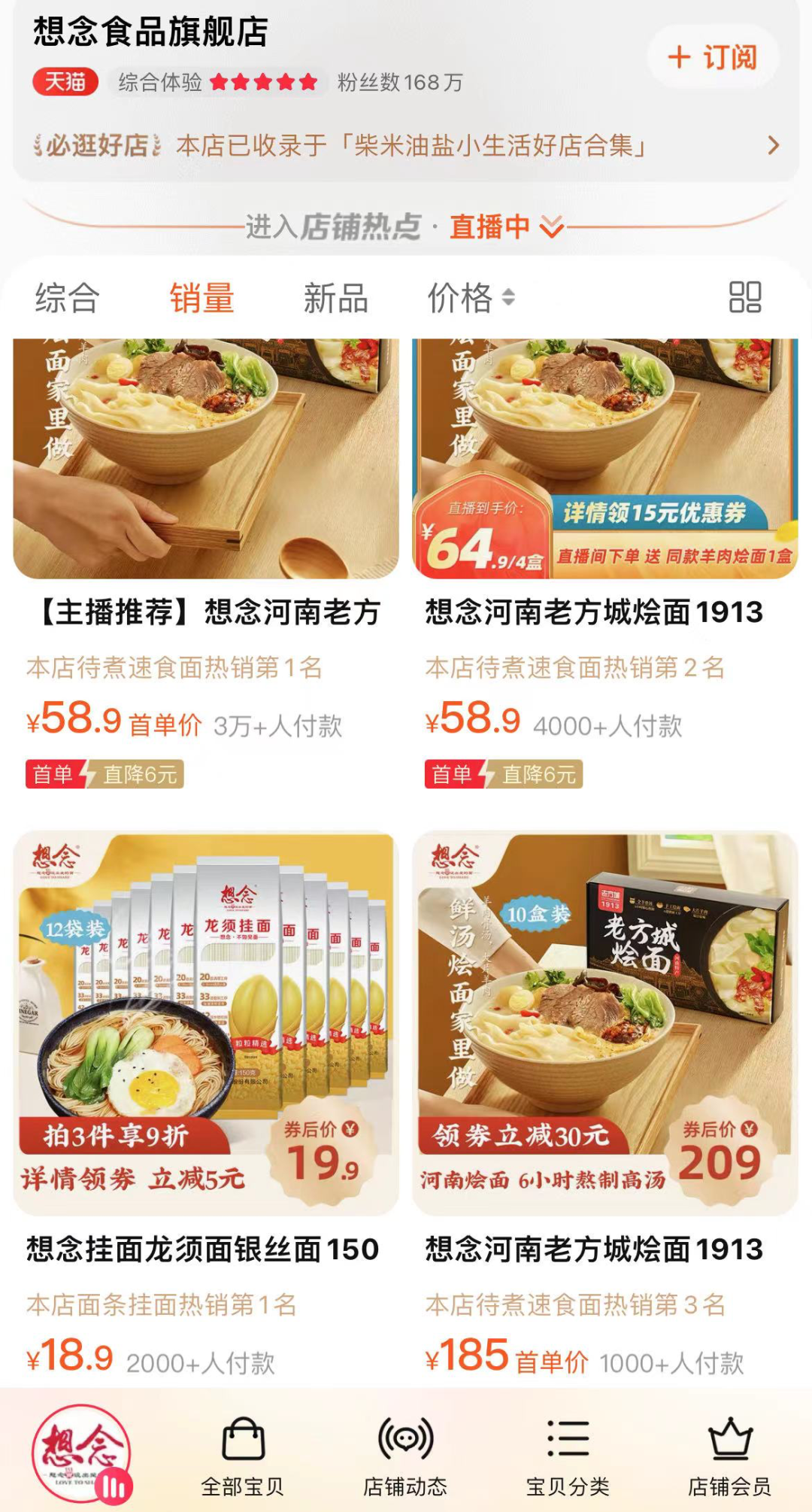The height and width of the screenshot is (1512, 812).
Task: Go to 全部宝贝 tab
Action: (243, 1456)
